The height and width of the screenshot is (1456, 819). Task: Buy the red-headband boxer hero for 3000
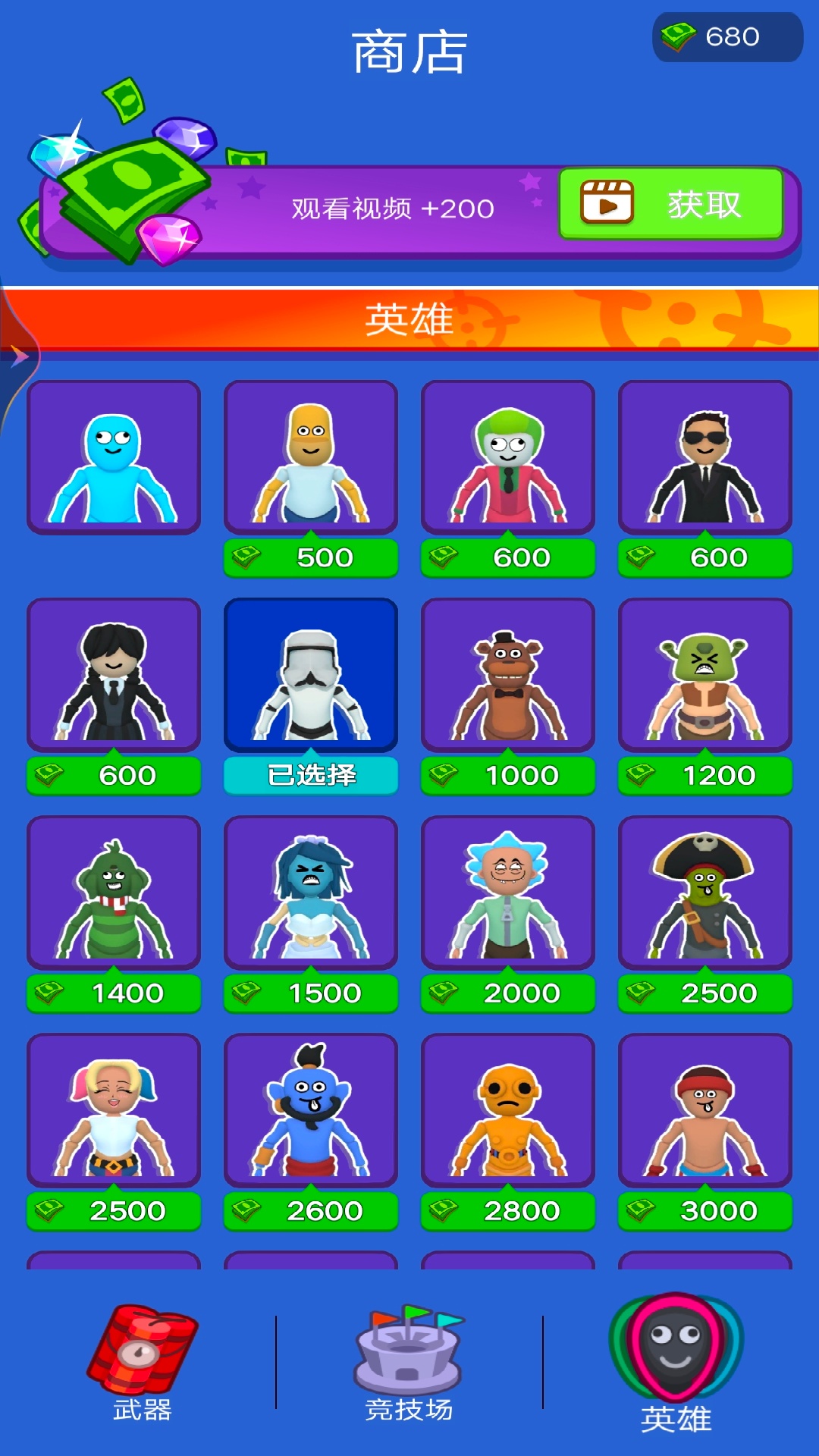click(x=705, y=1210)
